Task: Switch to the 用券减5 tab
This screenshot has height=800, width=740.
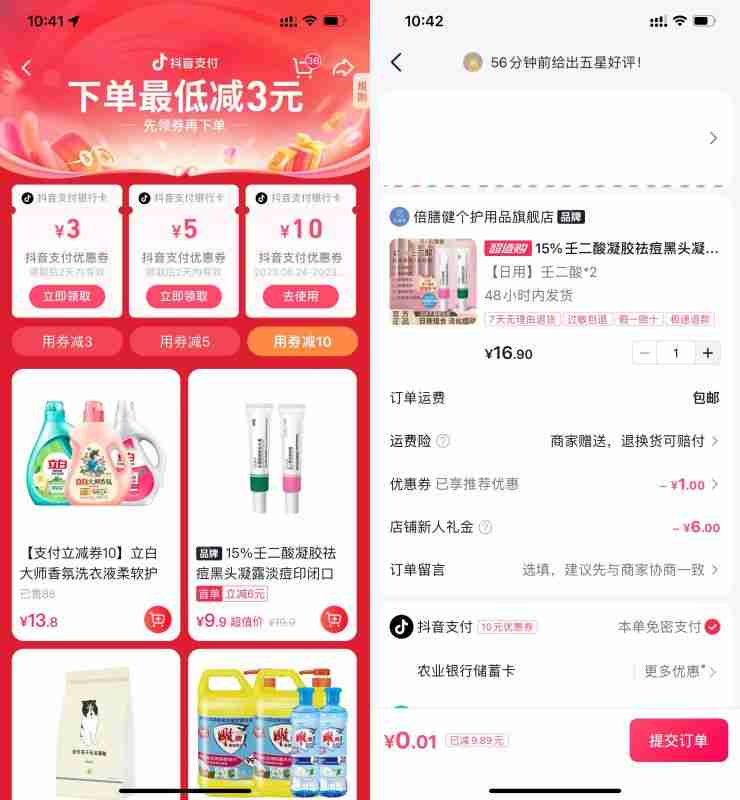Action: pyautogui.click(x=184, y=341)
